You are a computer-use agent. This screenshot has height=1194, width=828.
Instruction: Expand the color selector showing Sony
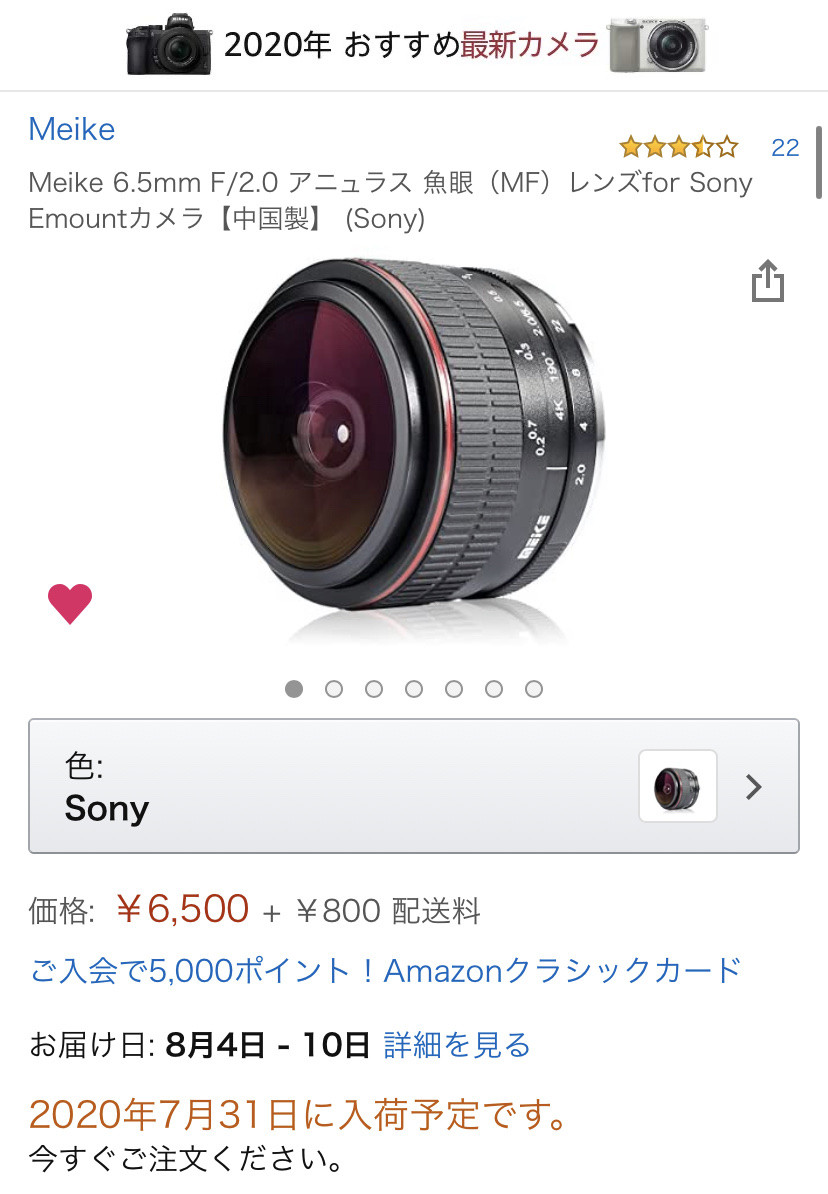point(414,786)
